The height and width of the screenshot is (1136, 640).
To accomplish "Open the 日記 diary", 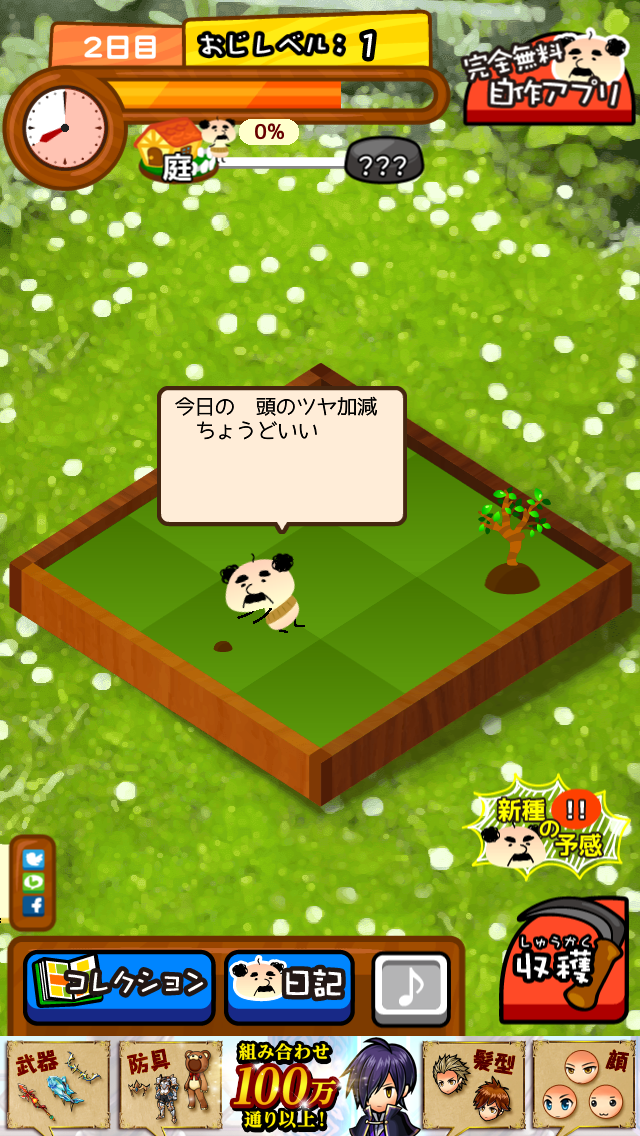I will [290, 985].
